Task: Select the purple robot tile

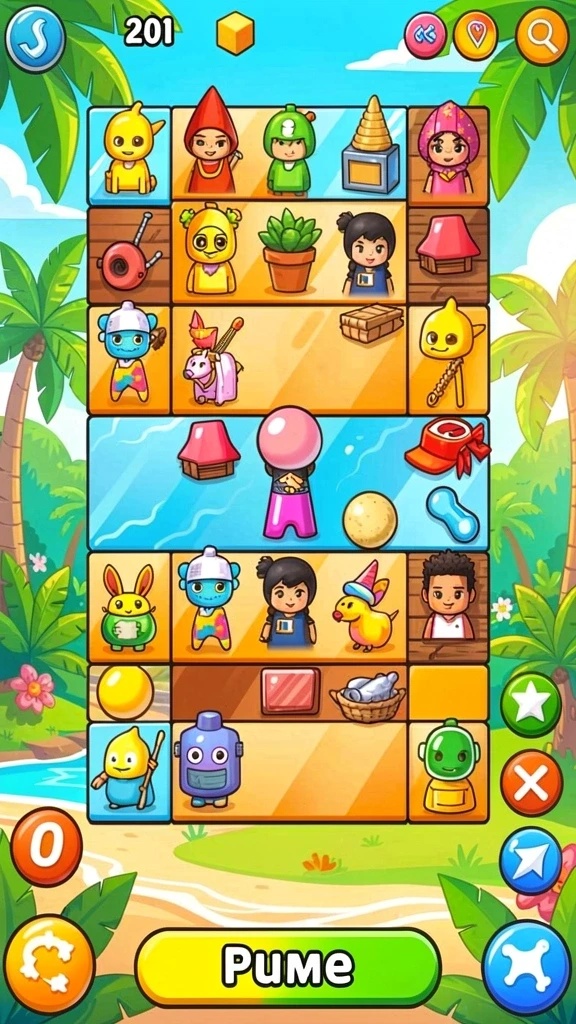Action: pyautogui.click(x=208, y=760)
